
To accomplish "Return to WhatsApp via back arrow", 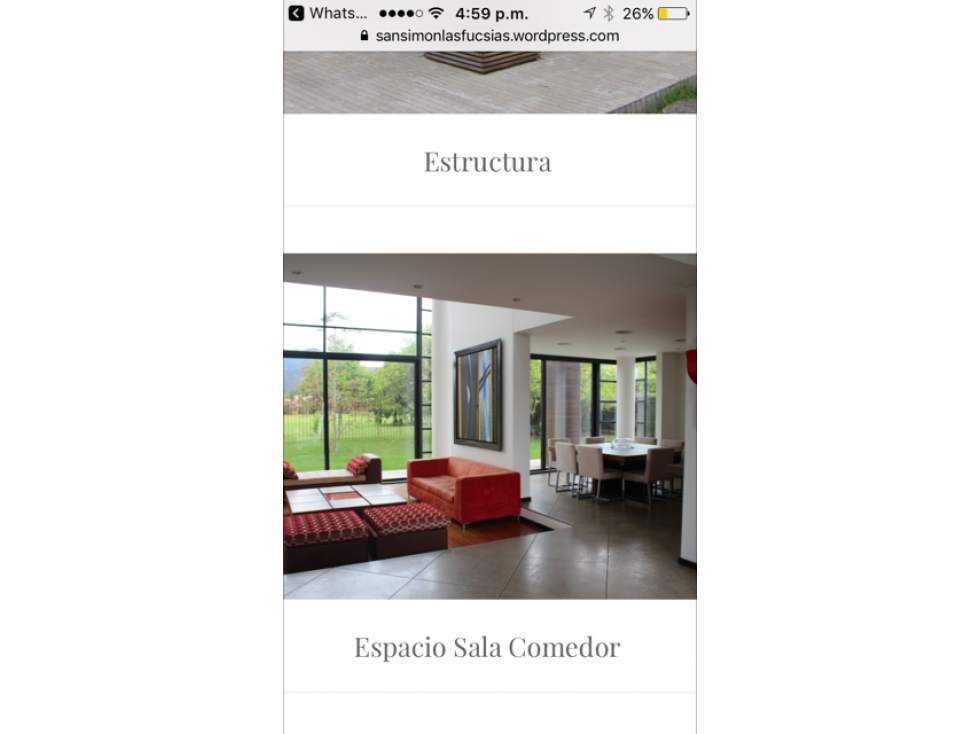I will click(296, 13).
